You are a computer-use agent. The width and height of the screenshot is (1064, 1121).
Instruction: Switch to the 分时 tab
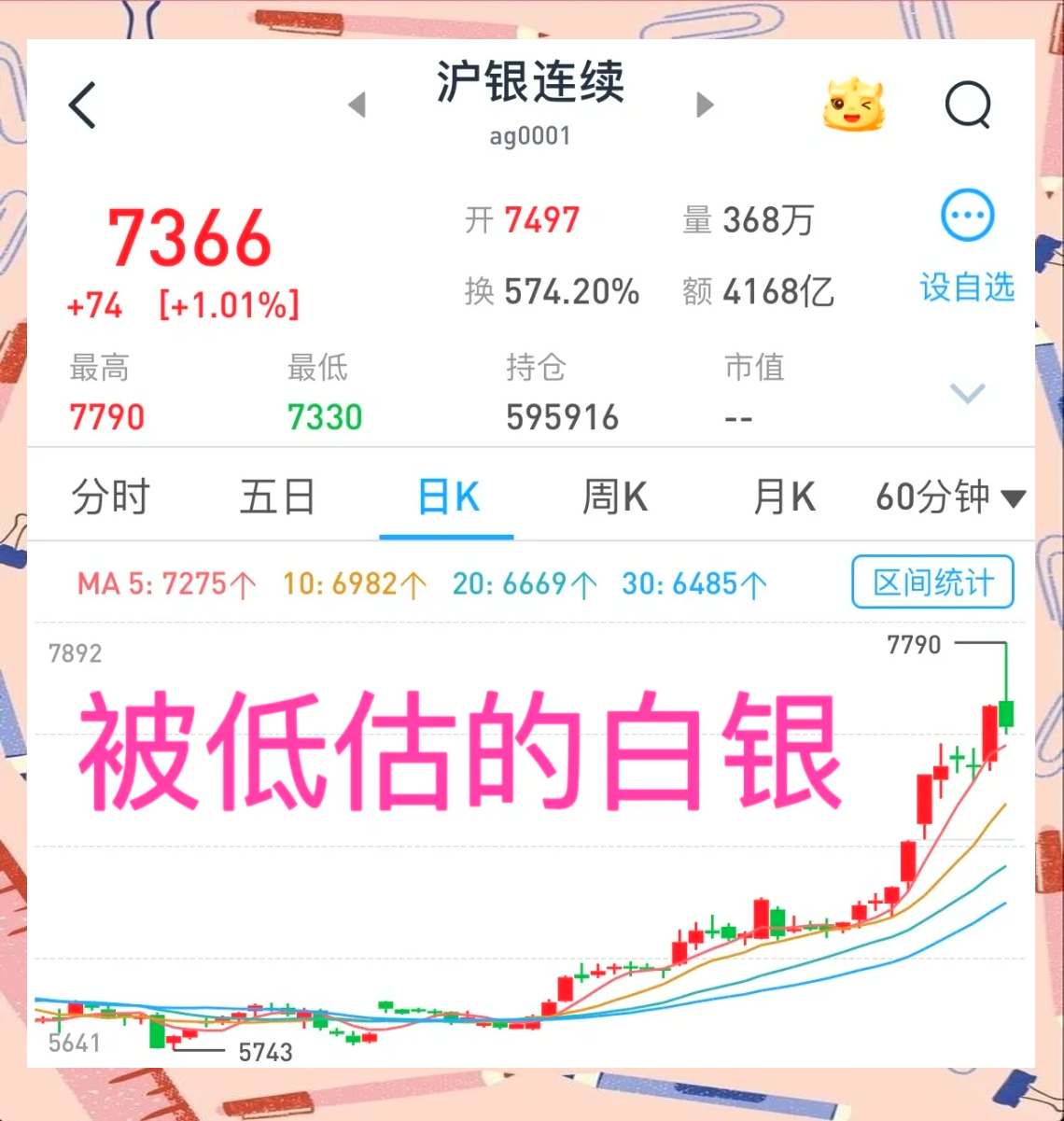[111, 497]
